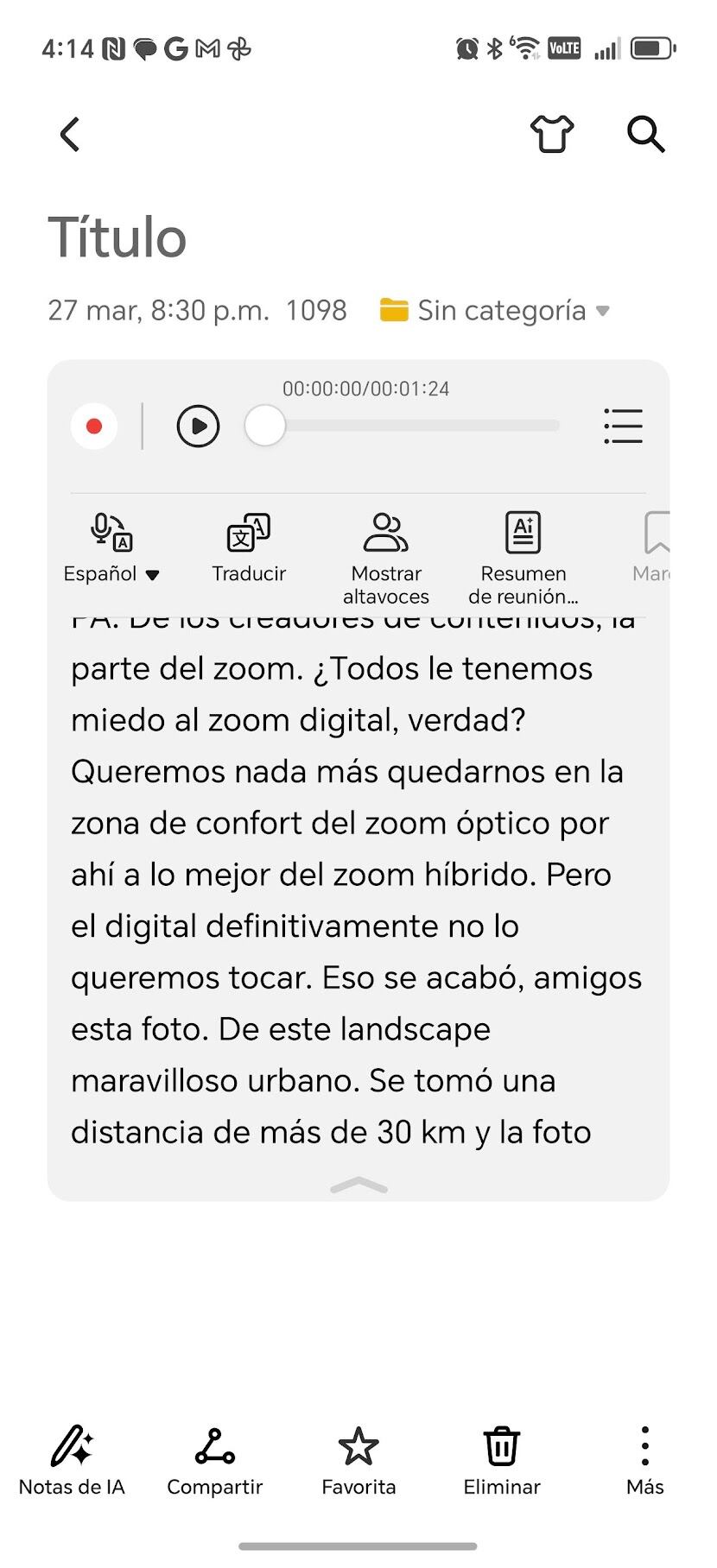Open search in this note
This screenshot has height=1568, width=717.
coord(645,135)
